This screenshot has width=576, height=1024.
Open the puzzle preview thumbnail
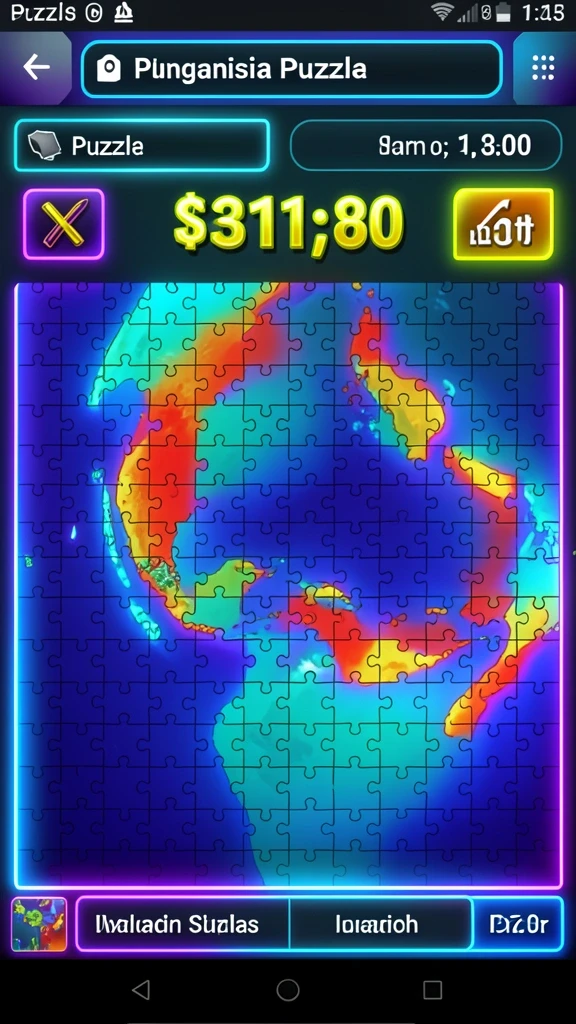pyautogui.click(x=39, y=924)
